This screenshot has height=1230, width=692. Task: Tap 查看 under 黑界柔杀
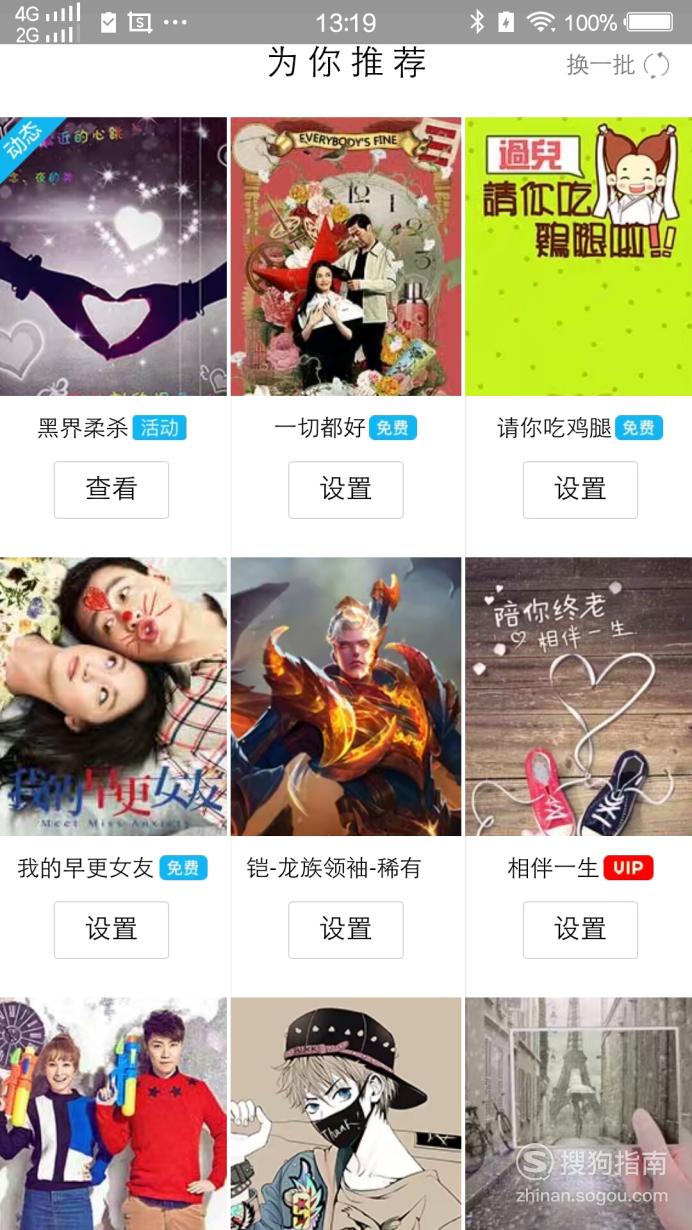click(x=111, y=489)
